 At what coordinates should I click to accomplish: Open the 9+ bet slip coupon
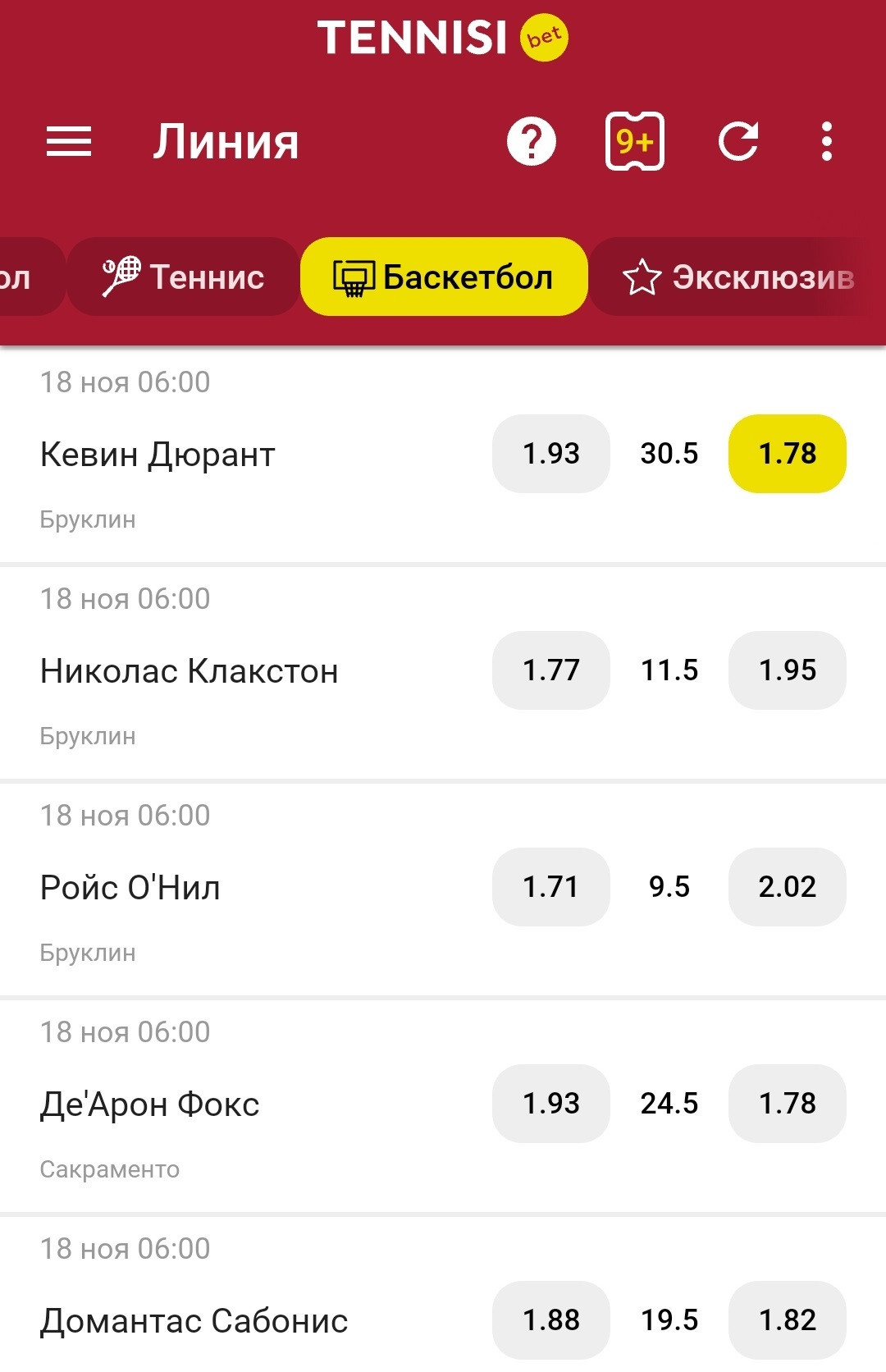pos(634,141)
